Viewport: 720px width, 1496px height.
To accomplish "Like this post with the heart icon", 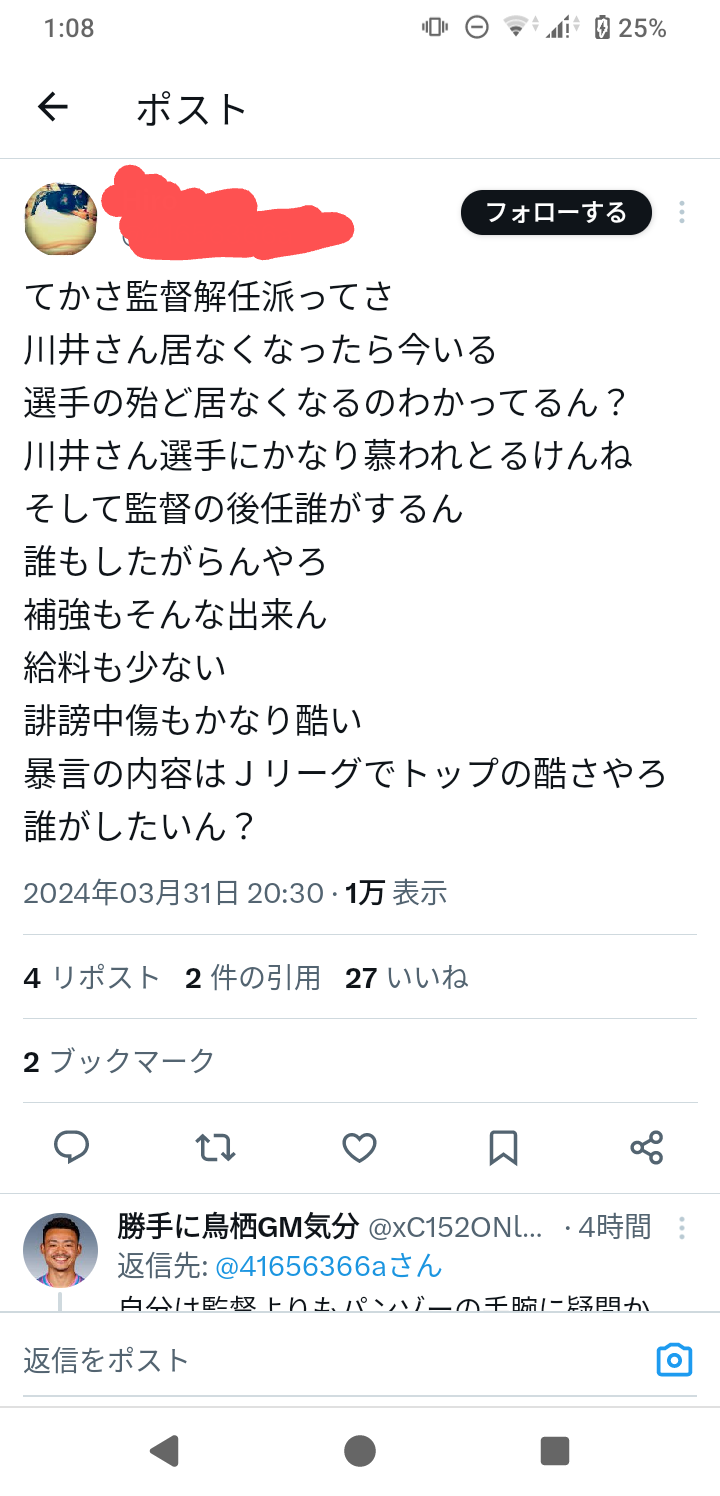I will click(359, 1147).
